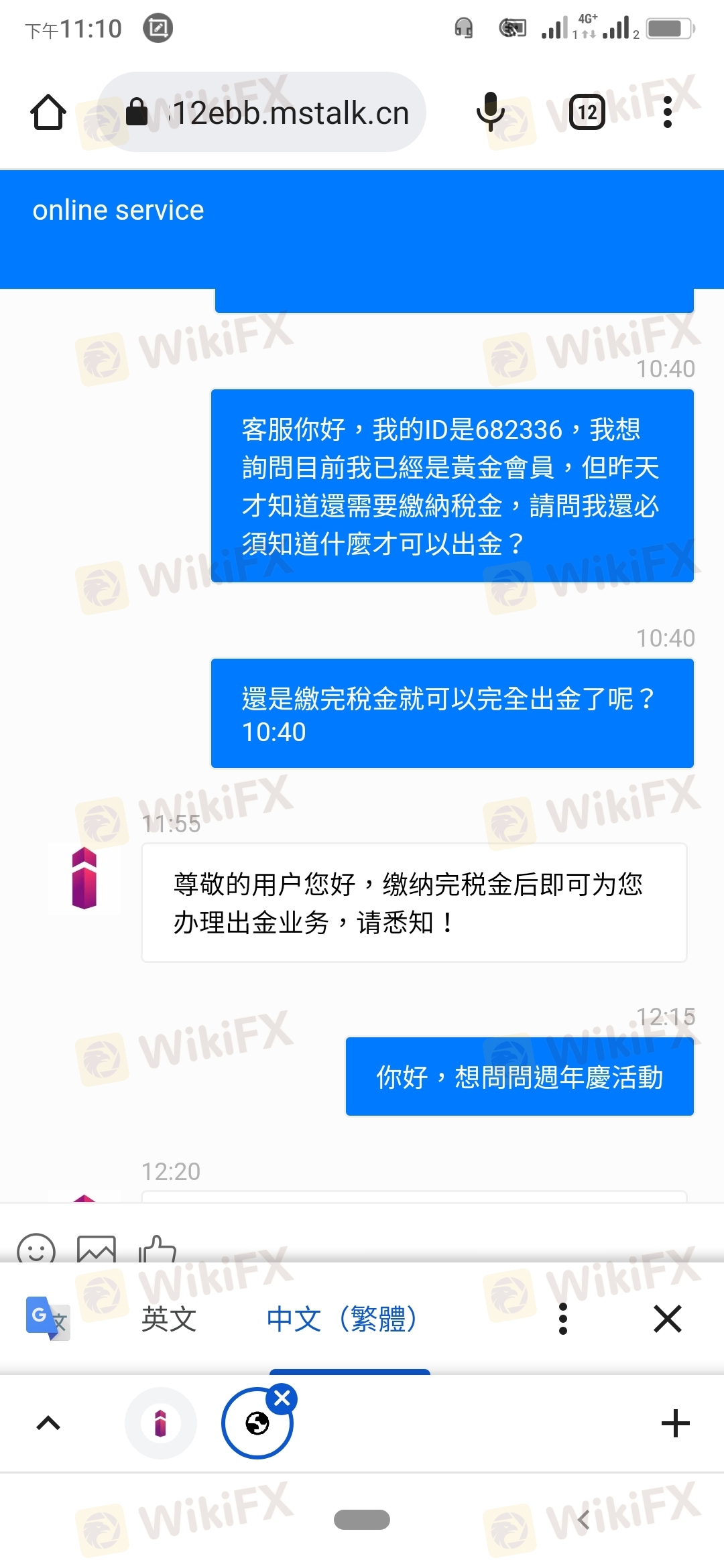724x1568 pixels.
Task: Dismiss the translate bar
Action: tap(668, 1319)
